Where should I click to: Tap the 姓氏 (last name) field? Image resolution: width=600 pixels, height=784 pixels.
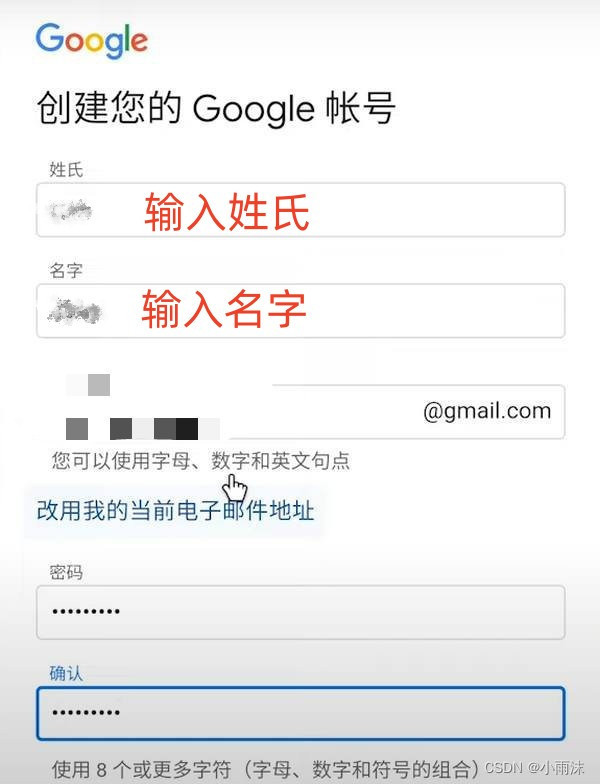300,210
